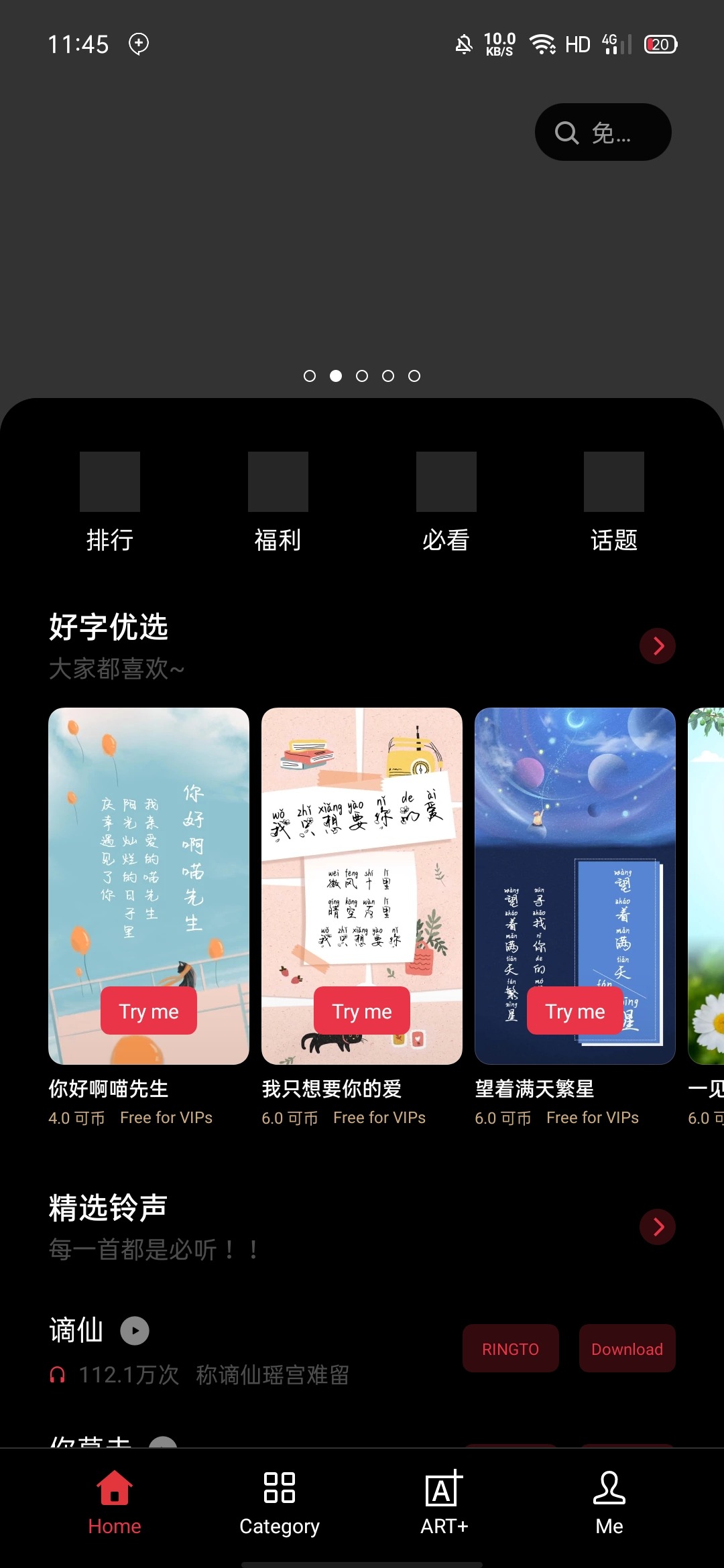Screen dimensions: 724x1568
Task: Try the 我只想要你的爱 font
Action: 362,1010
